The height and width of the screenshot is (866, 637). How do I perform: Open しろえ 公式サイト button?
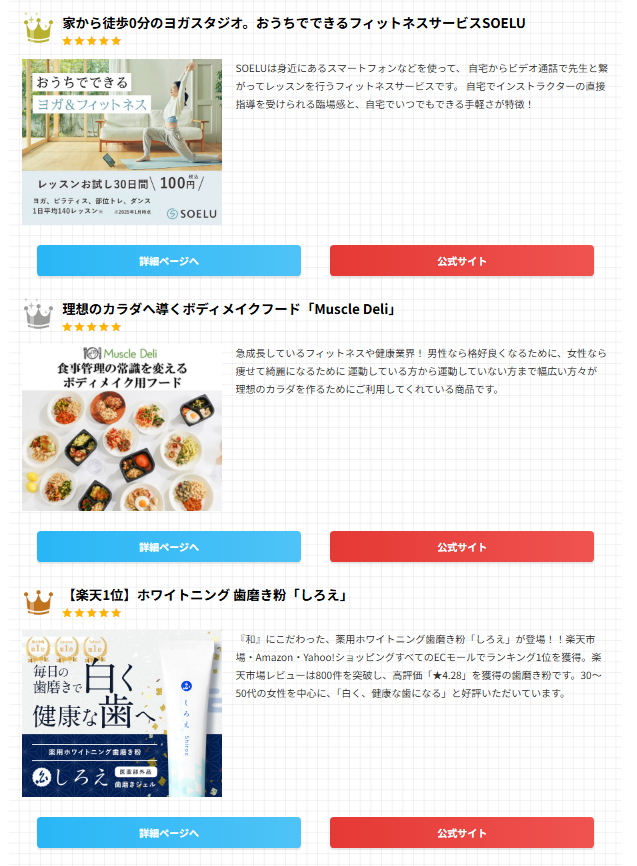[x=461, y=833]
